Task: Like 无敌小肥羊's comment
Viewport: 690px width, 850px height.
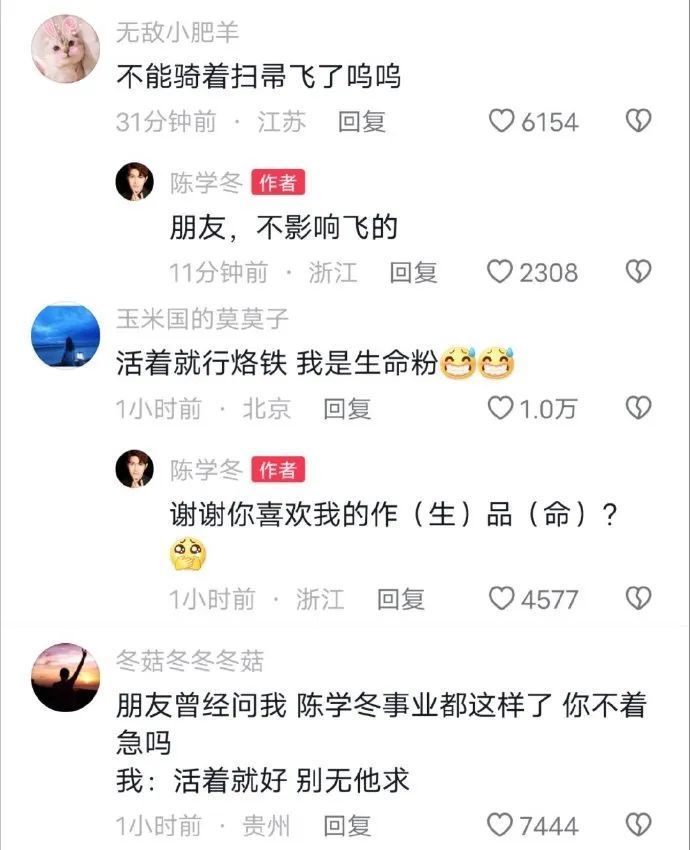Action: point(501,122)
